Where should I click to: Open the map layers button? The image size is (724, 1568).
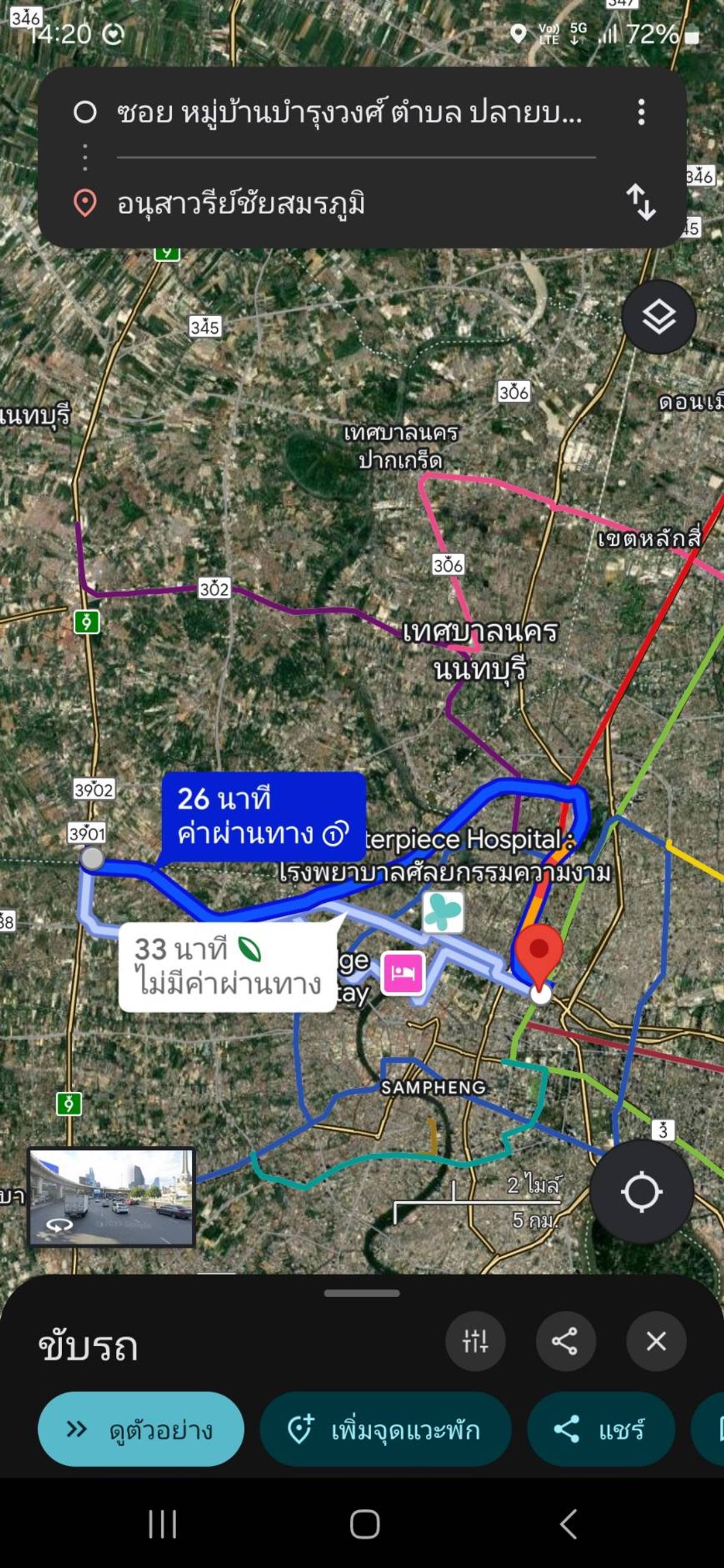tap(658, 317)
